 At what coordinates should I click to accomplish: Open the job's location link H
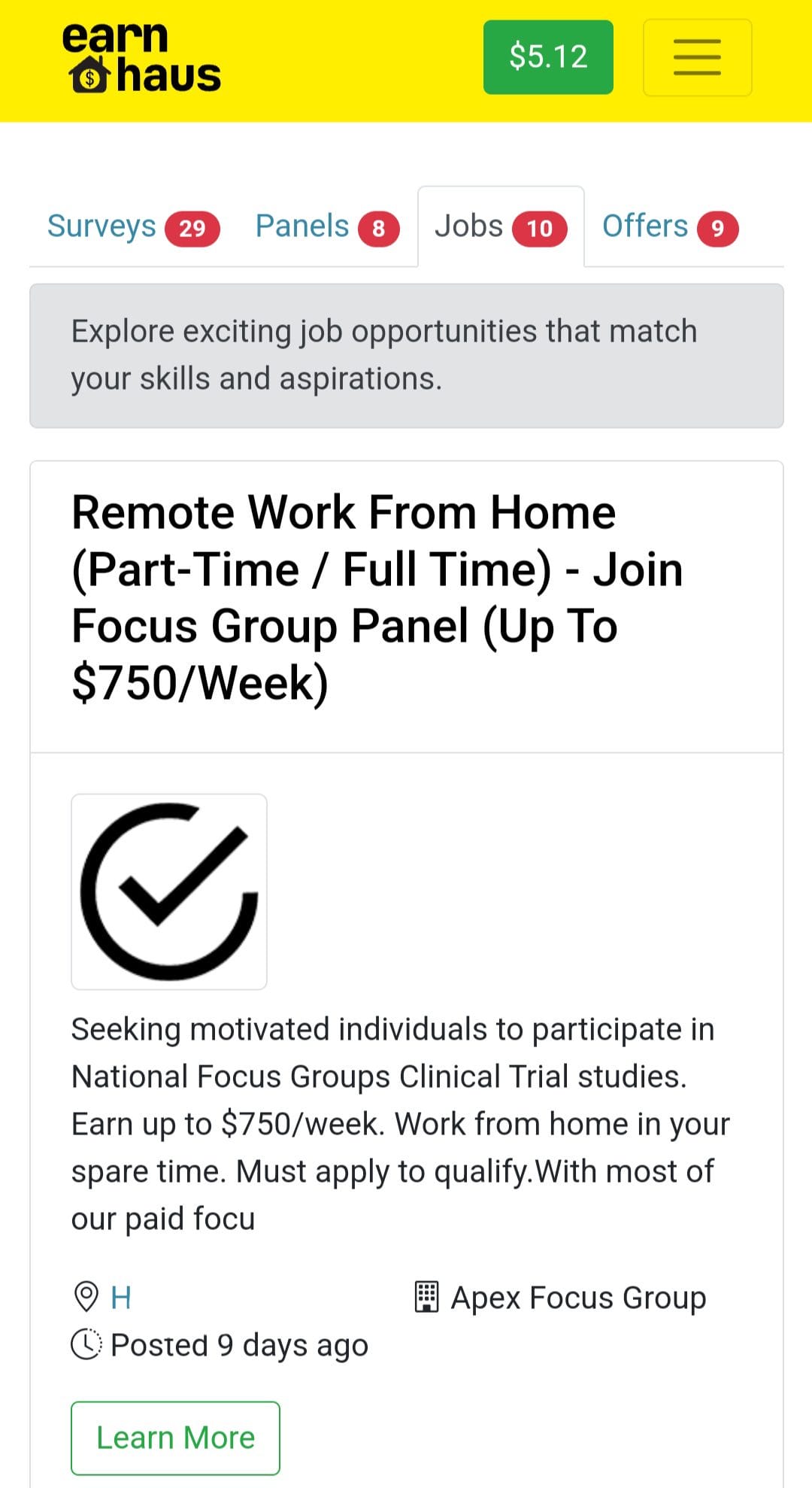(x=121, y=1298)
